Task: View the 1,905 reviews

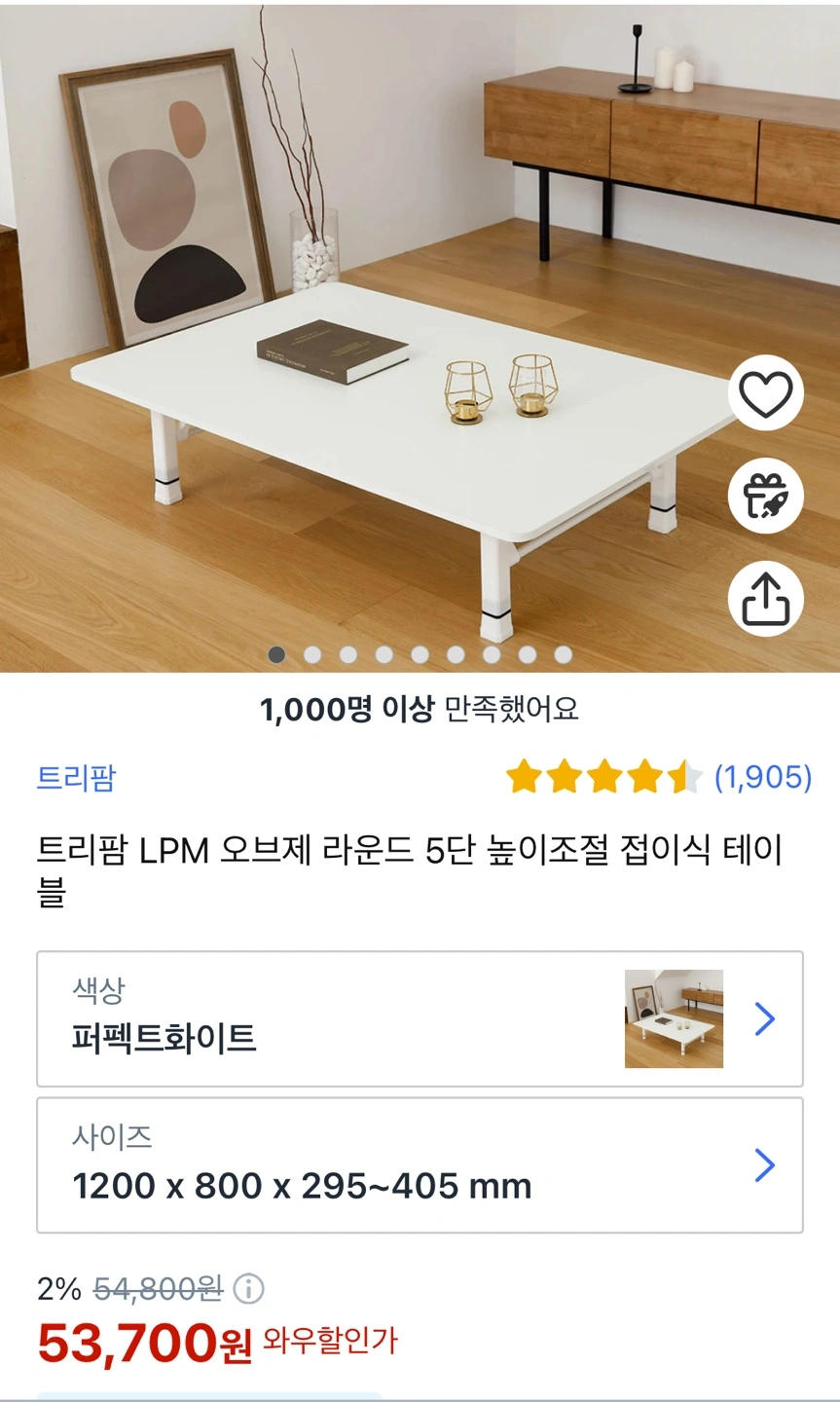Action: coord(762,777)
